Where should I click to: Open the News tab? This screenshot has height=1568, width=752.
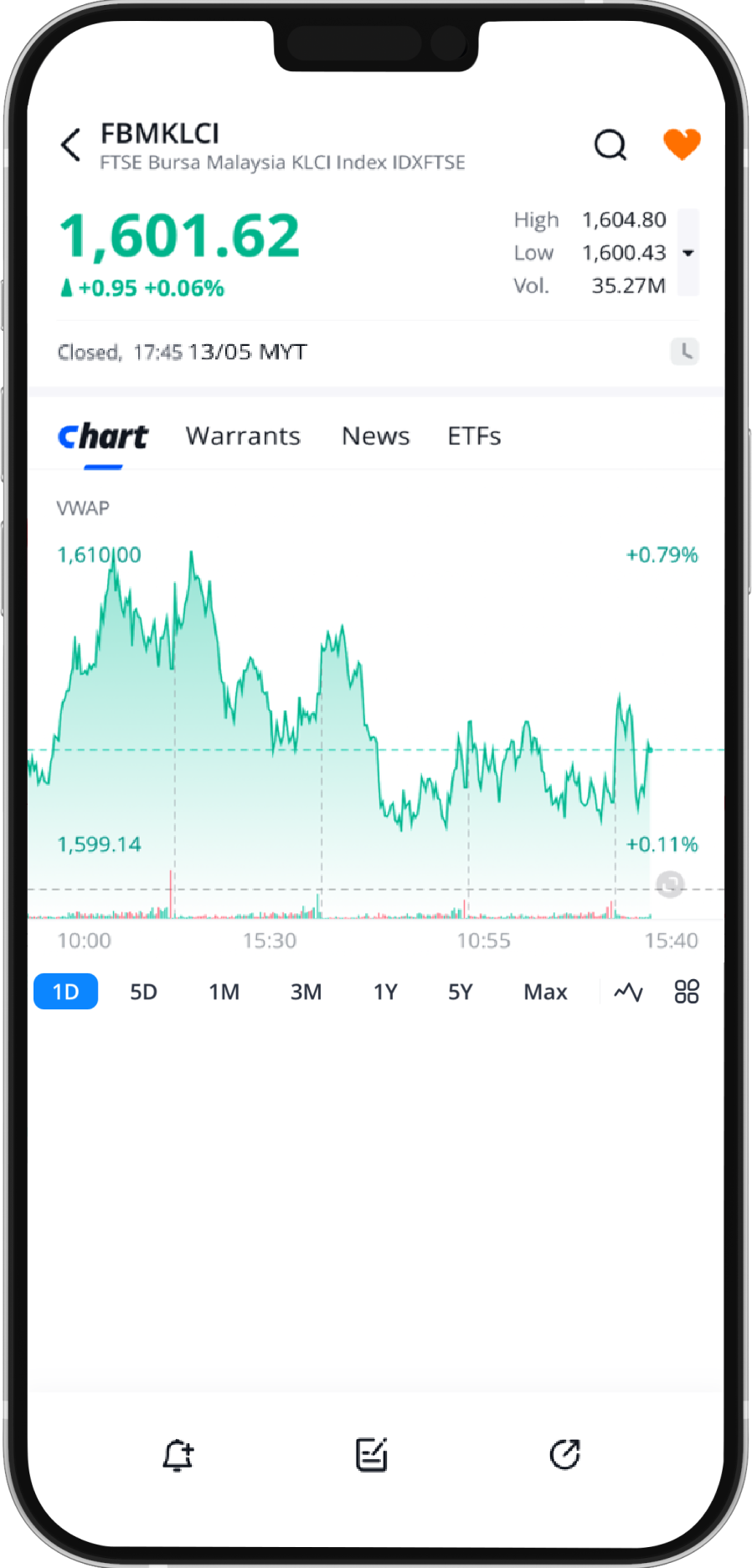tap(375, 436)
